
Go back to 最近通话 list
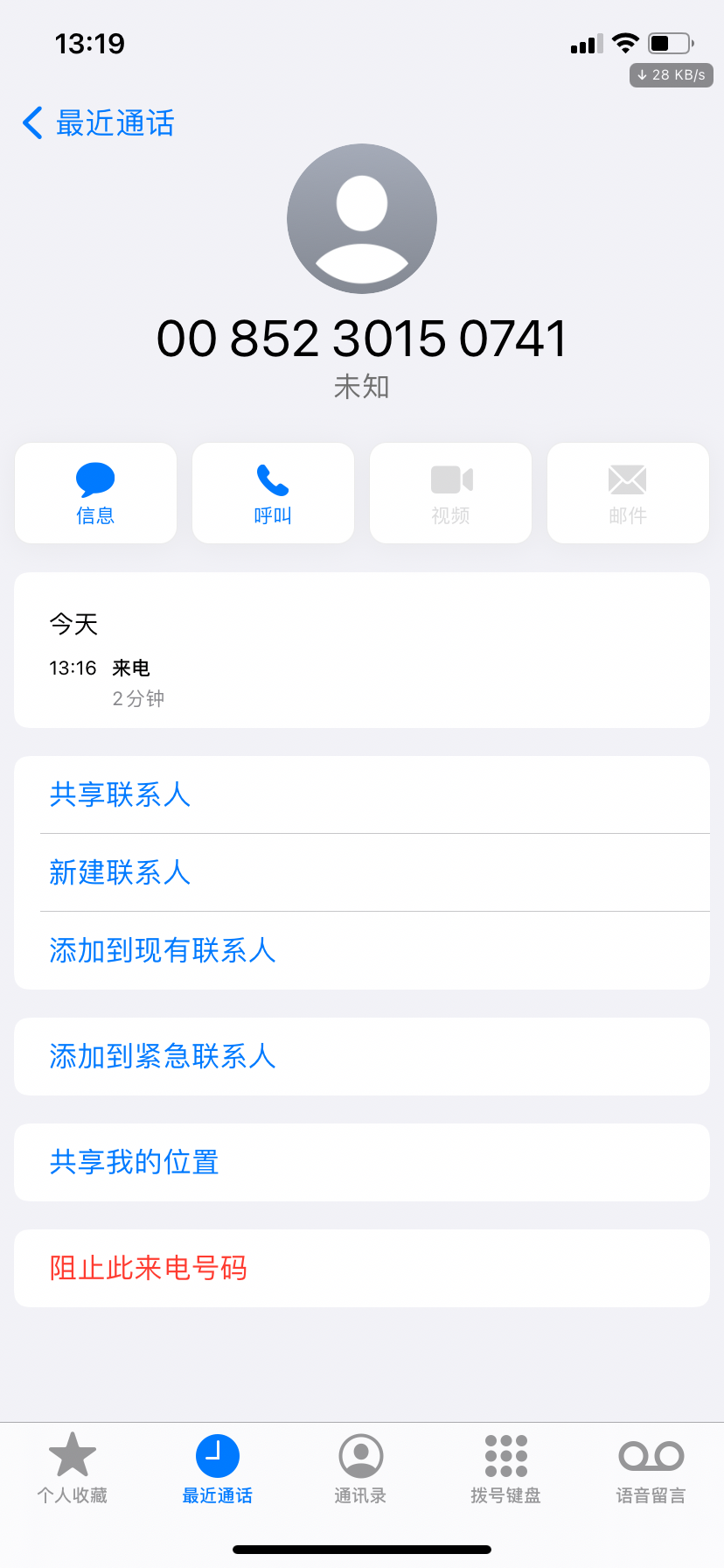click(x=98, y=123)
